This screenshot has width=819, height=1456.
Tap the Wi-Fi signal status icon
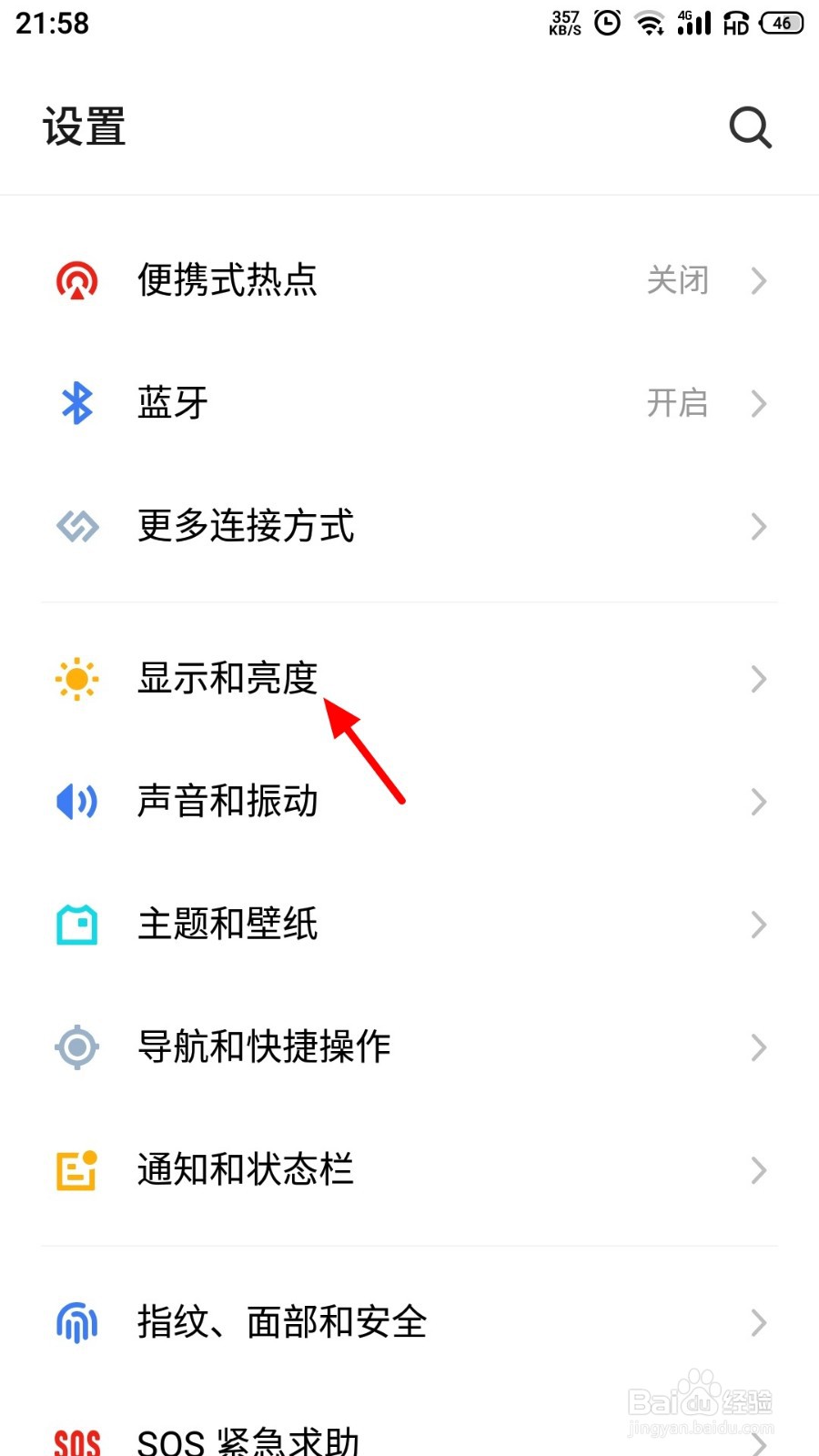click(651, 23)
